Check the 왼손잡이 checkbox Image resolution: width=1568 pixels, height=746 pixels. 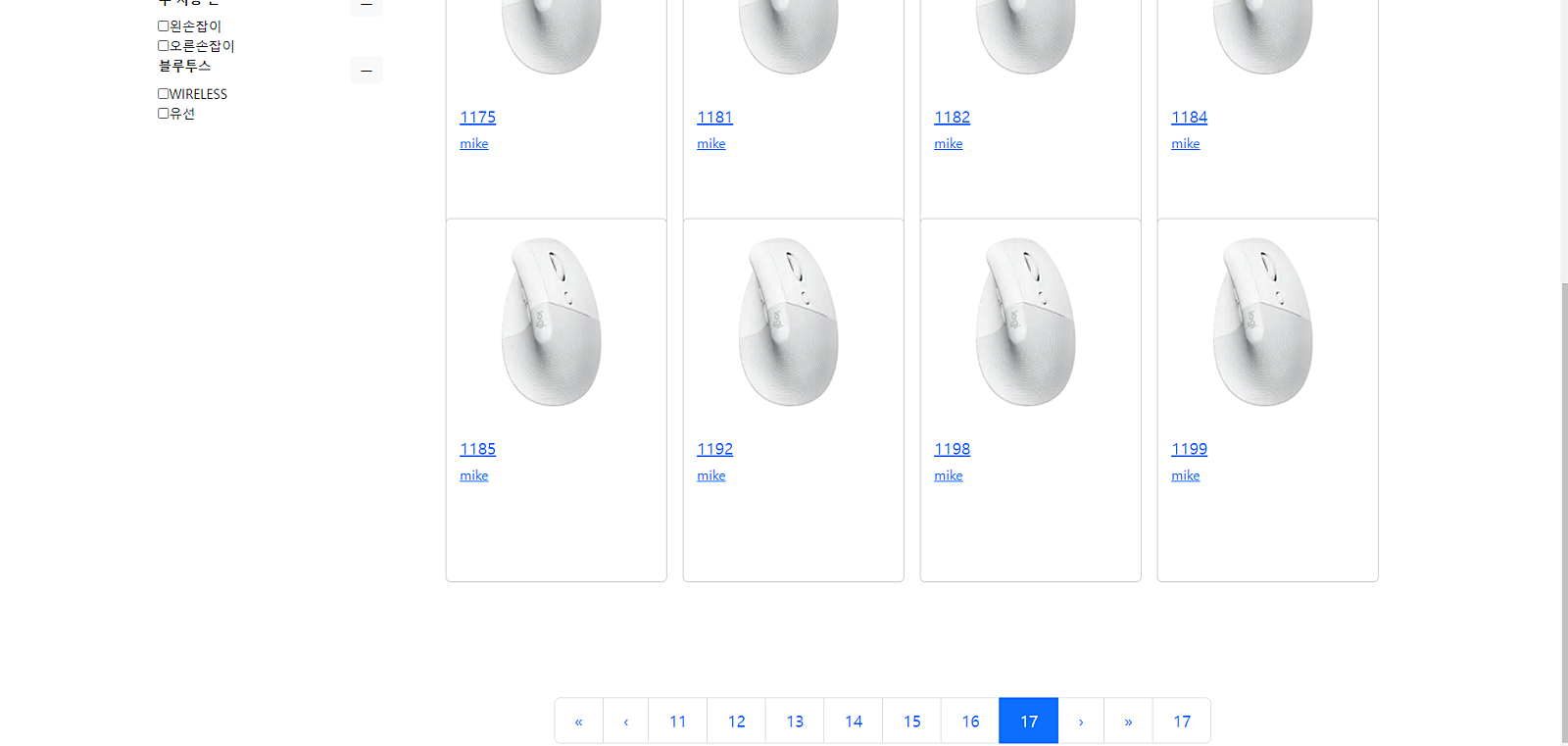[x=164, y=26]
